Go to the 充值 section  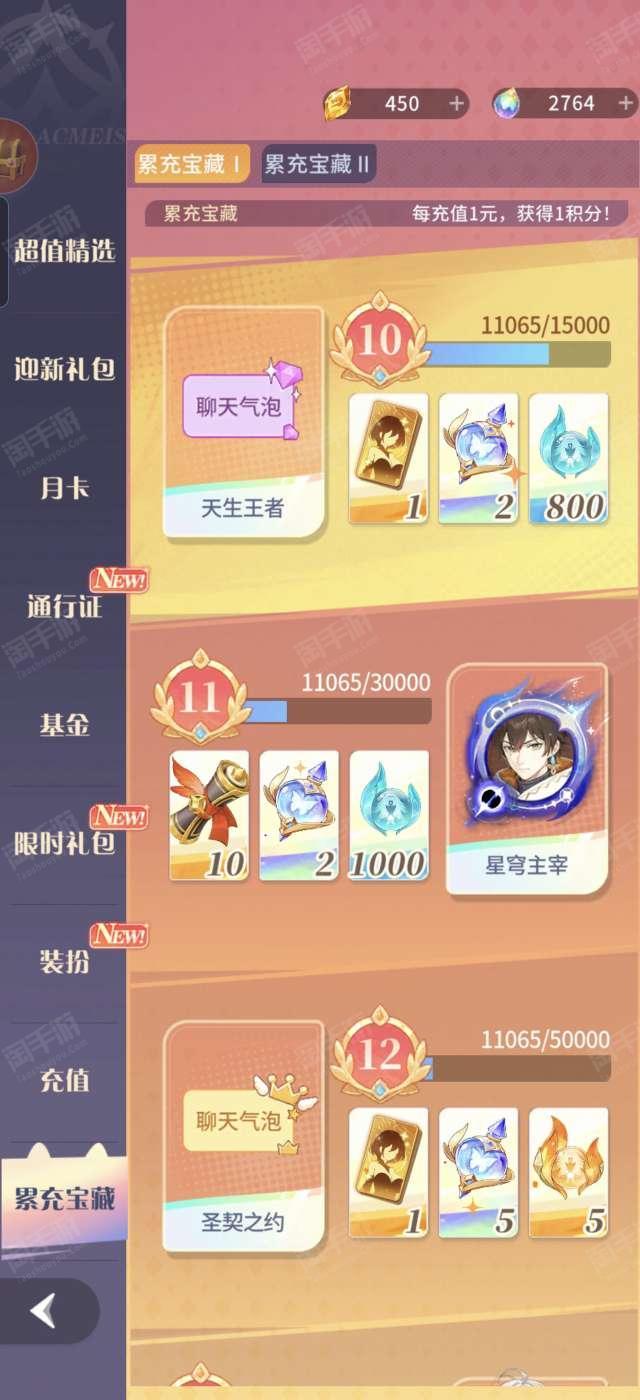point(64,1080)
